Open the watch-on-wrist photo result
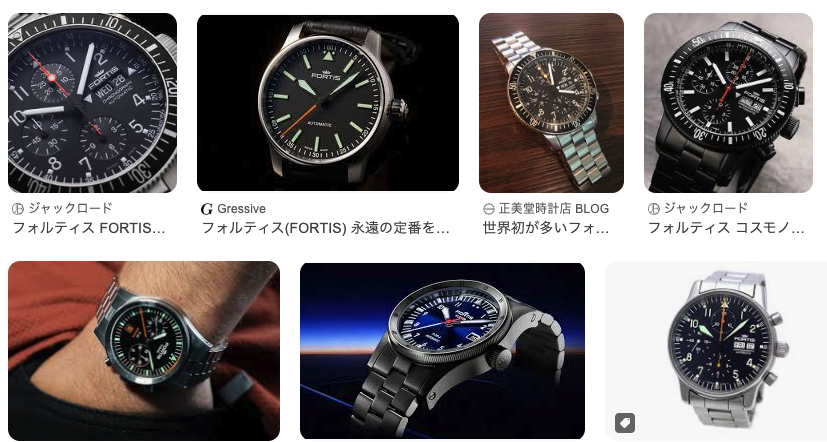Viewport: 827px width, 442px height. coord(143,350)
